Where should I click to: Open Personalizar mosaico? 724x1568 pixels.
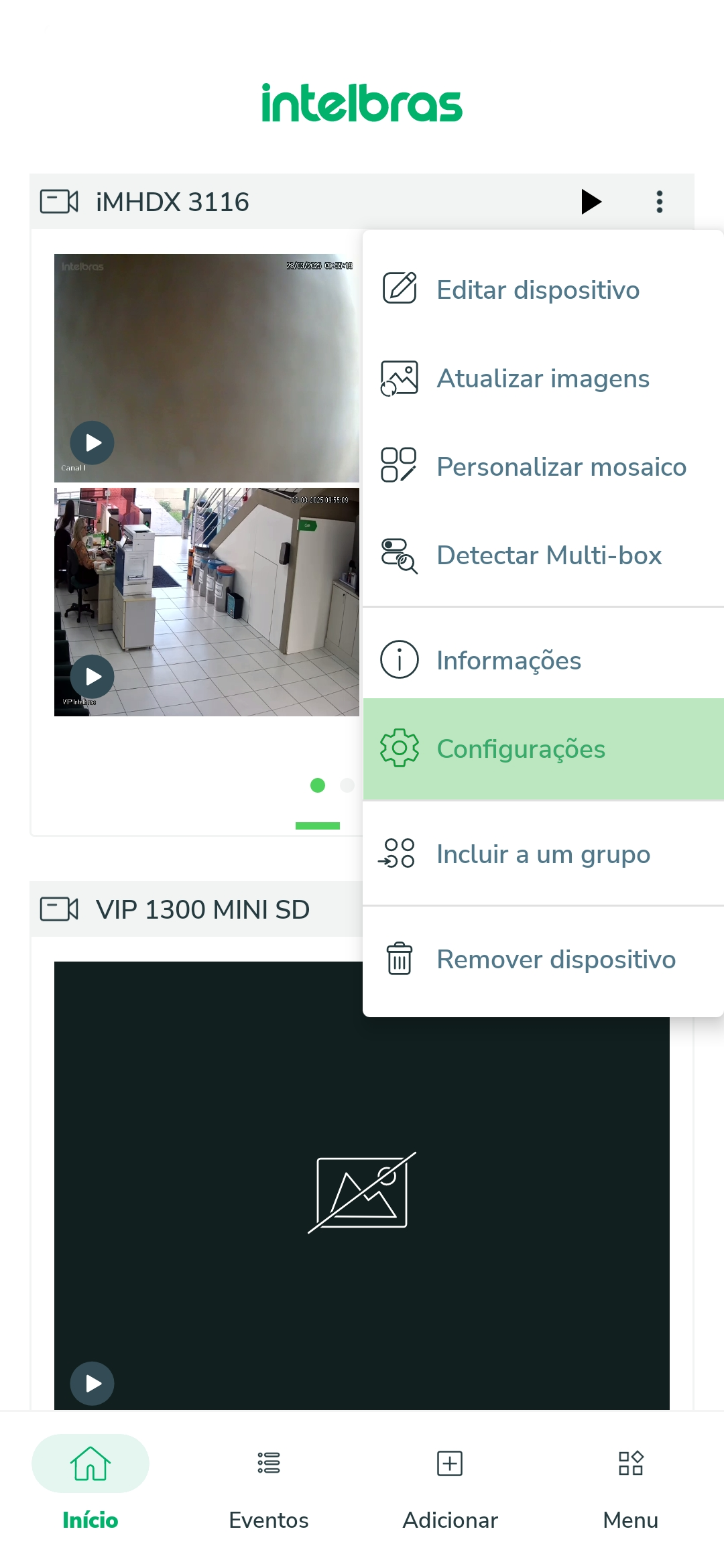(543, 466)
